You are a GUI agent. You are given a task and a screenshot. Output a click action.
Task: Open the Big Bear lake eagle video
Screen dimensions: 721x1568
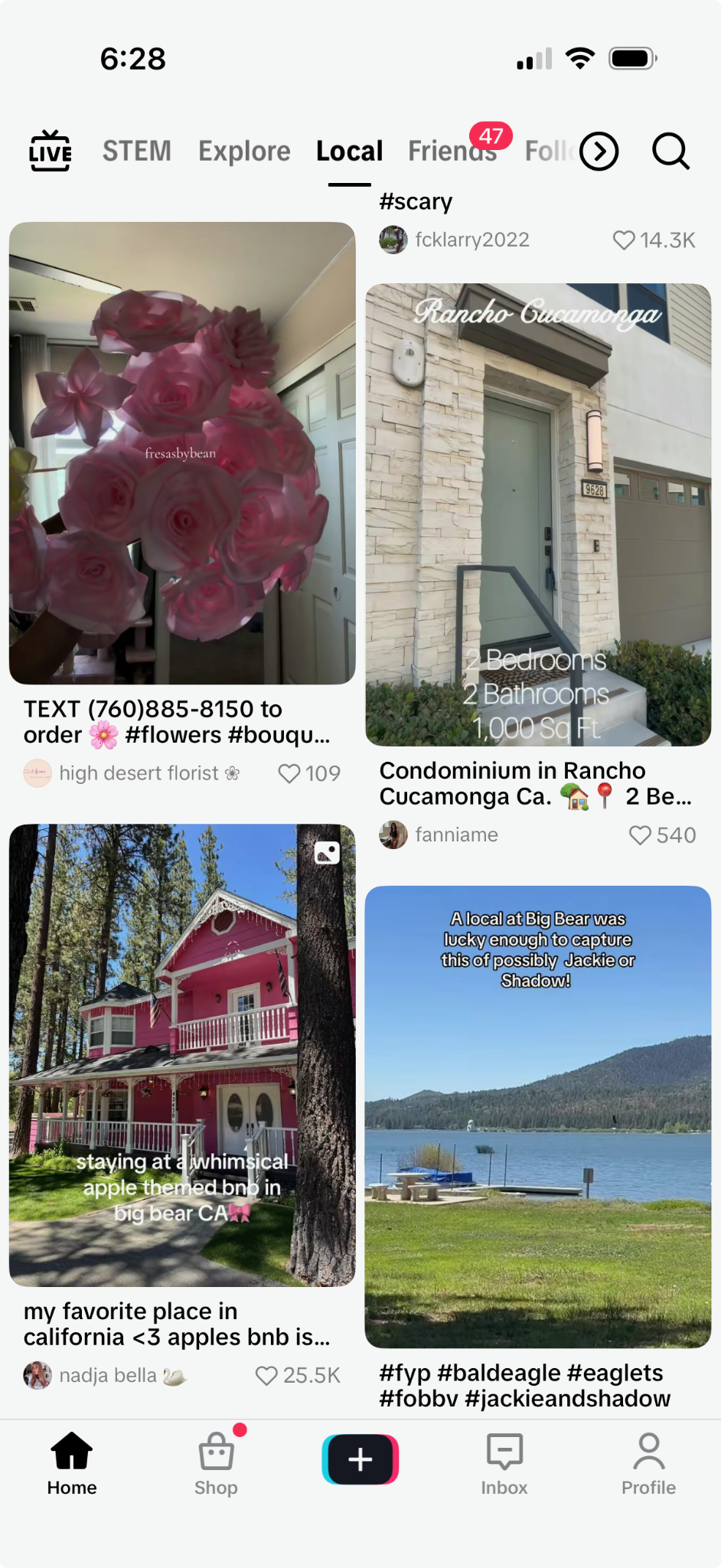pyautogui.click(x=538, y=1117)
